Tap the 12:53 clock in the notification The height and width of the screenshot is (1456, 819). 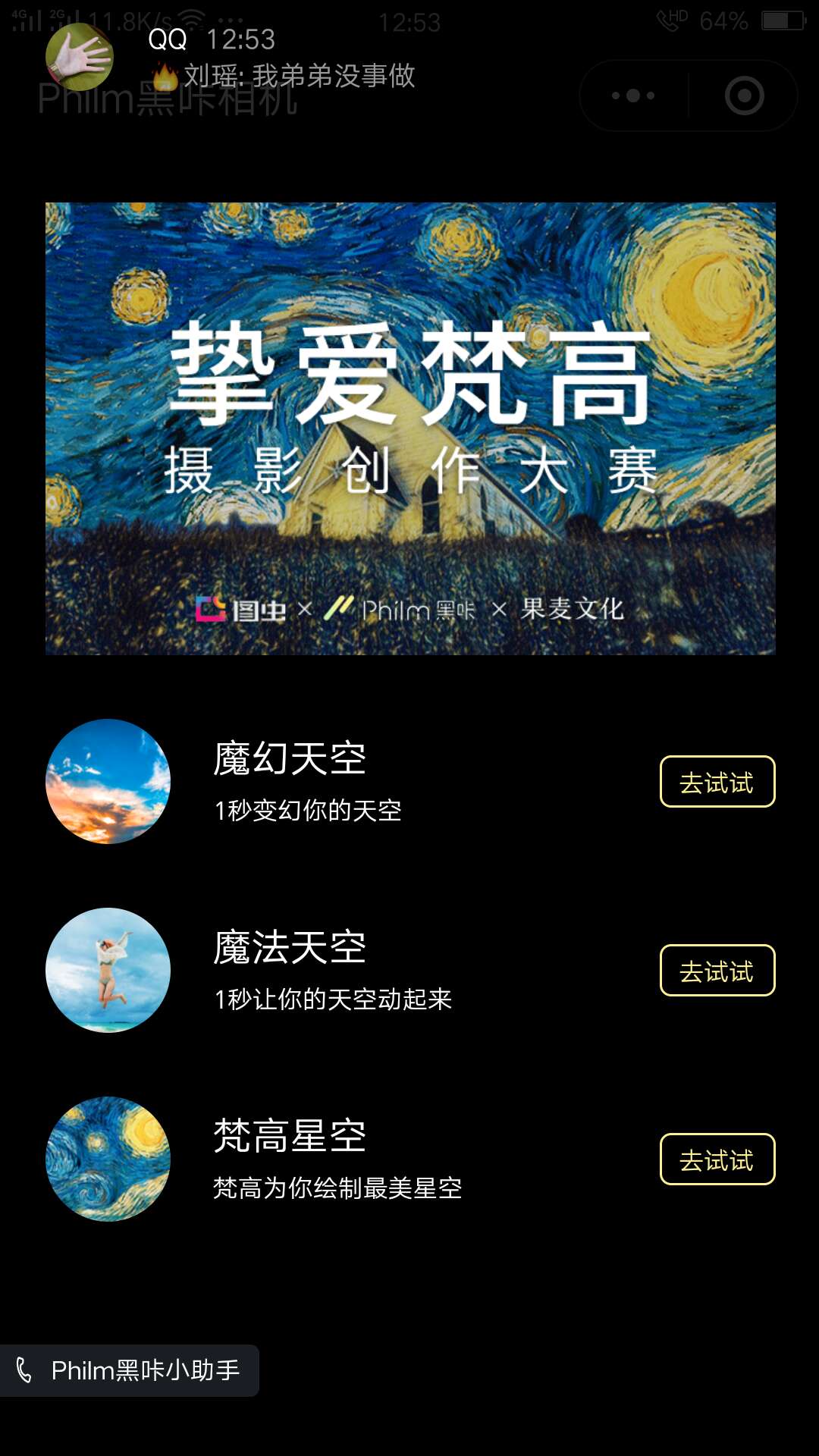235,42
